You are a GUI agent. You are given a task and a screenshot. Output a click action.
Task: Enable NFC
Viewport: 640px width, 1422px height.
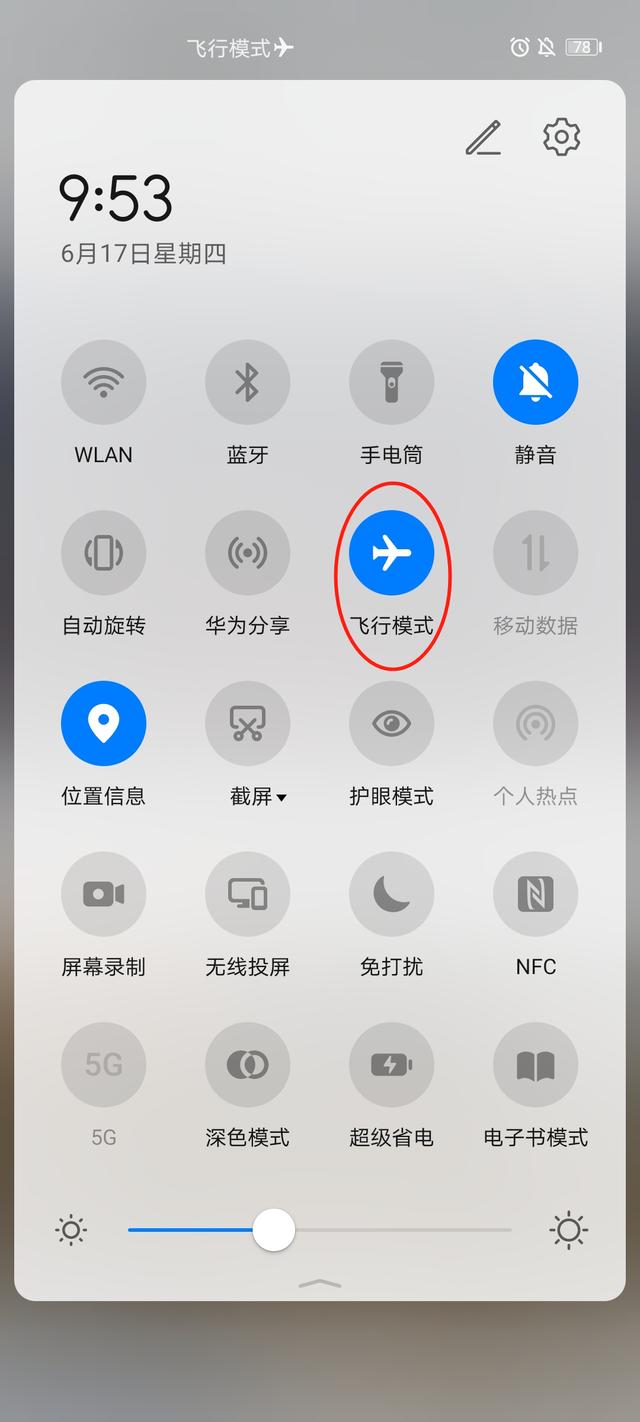click(x=536, y=895)
